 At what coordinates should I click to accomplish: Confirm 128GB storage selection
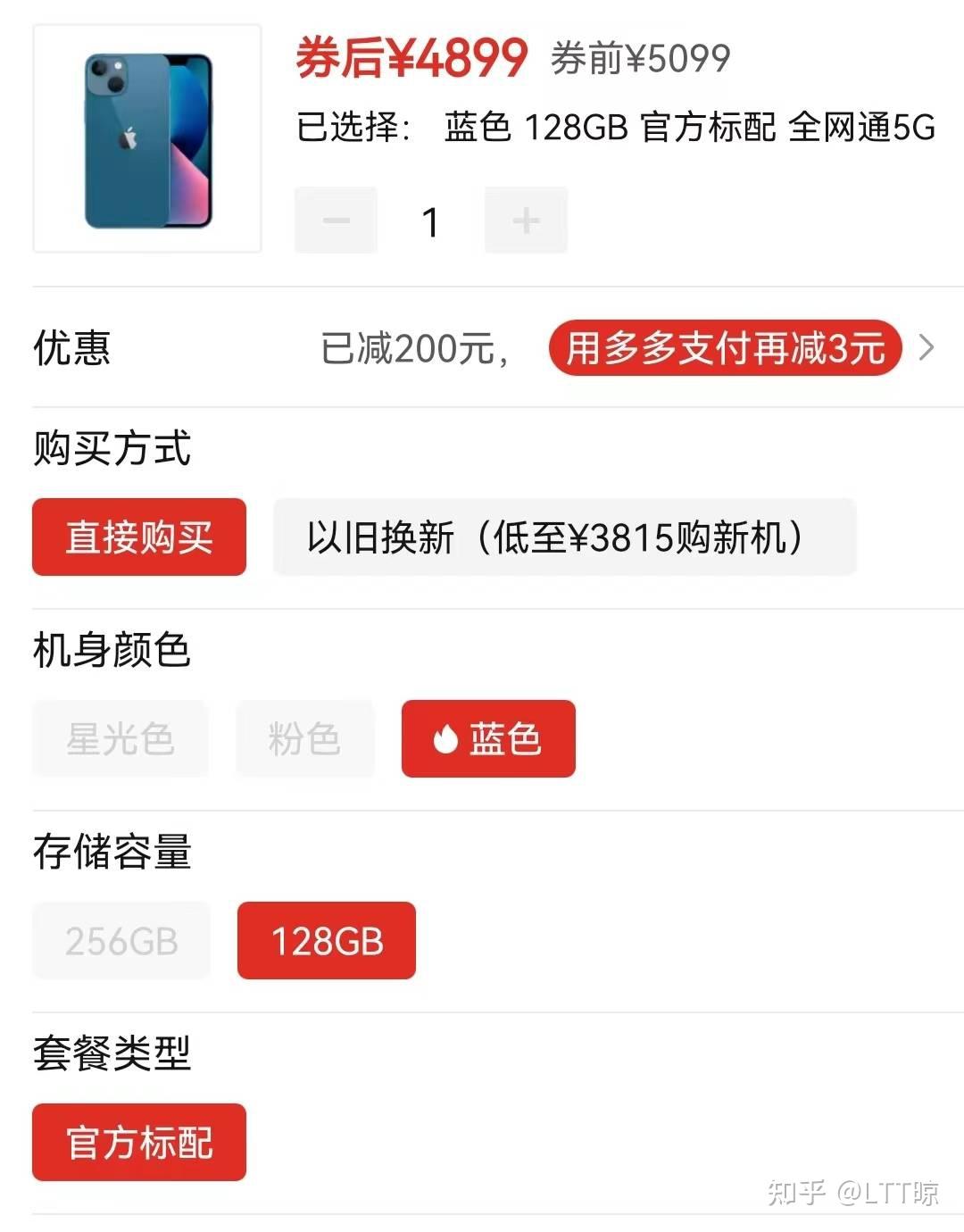pyautogui.click(x=326, y=940)
